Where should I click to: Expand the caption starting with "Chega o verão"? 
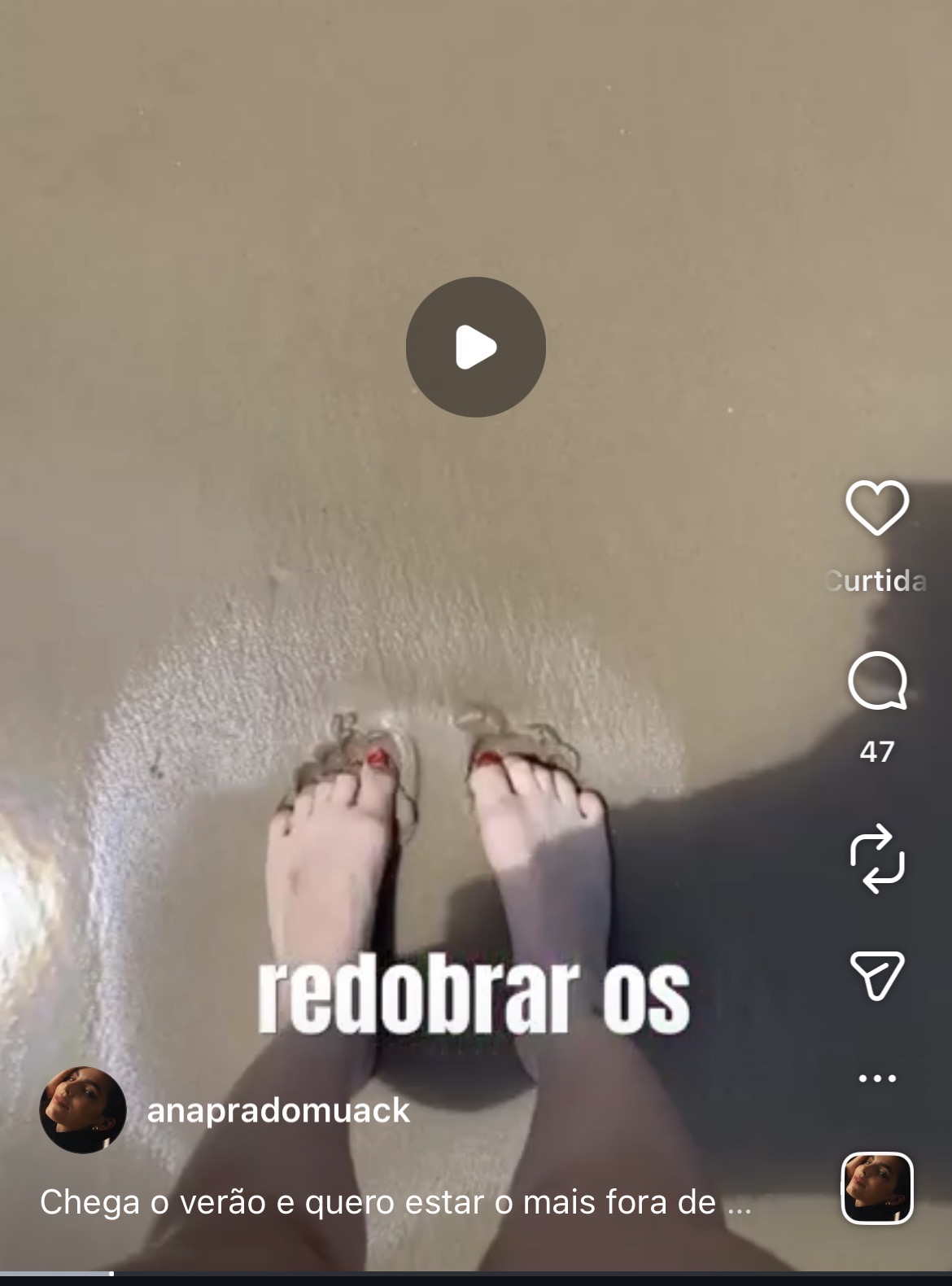[x=395, y=1202]
